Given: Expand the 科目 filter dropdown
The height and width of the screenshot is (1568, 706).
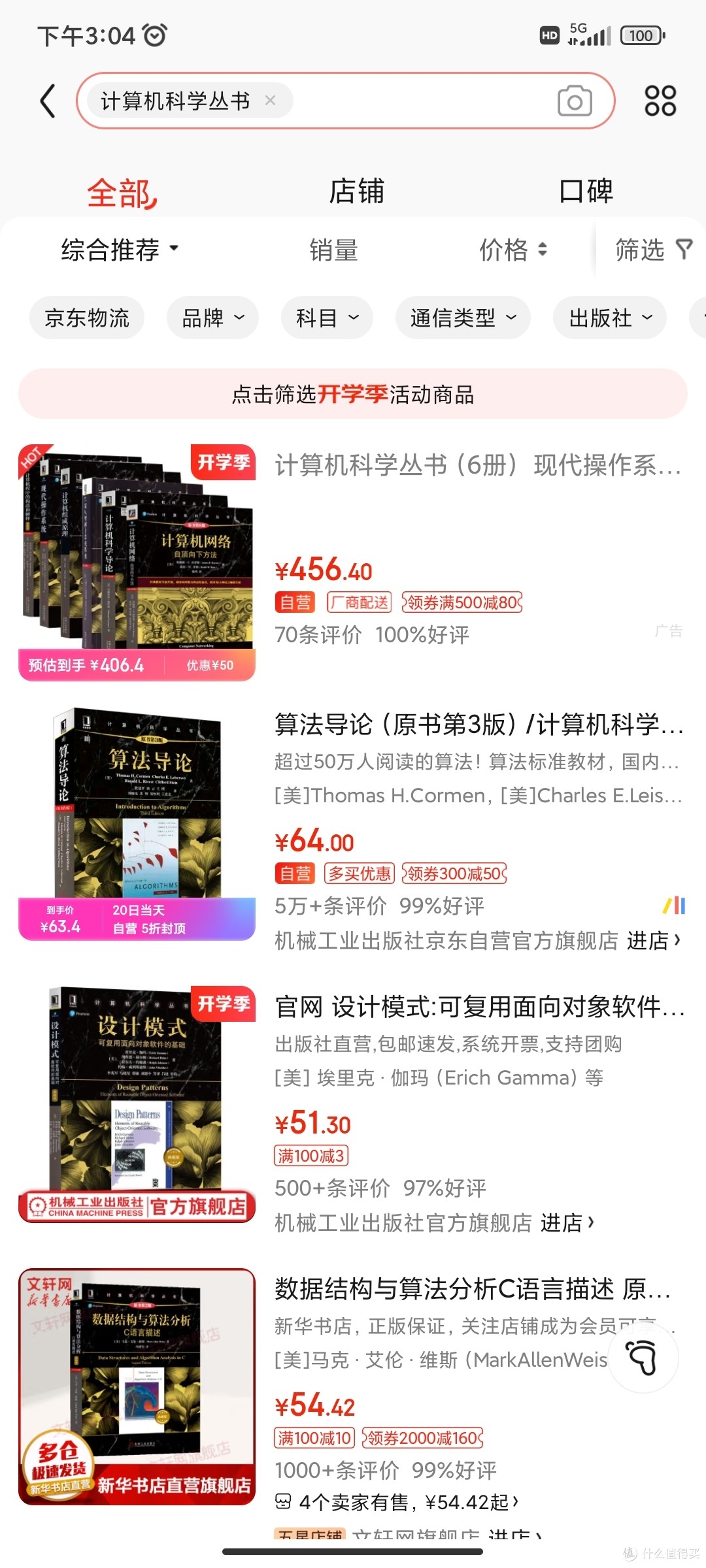Looking at the screenshot, I should coord(327,318).
